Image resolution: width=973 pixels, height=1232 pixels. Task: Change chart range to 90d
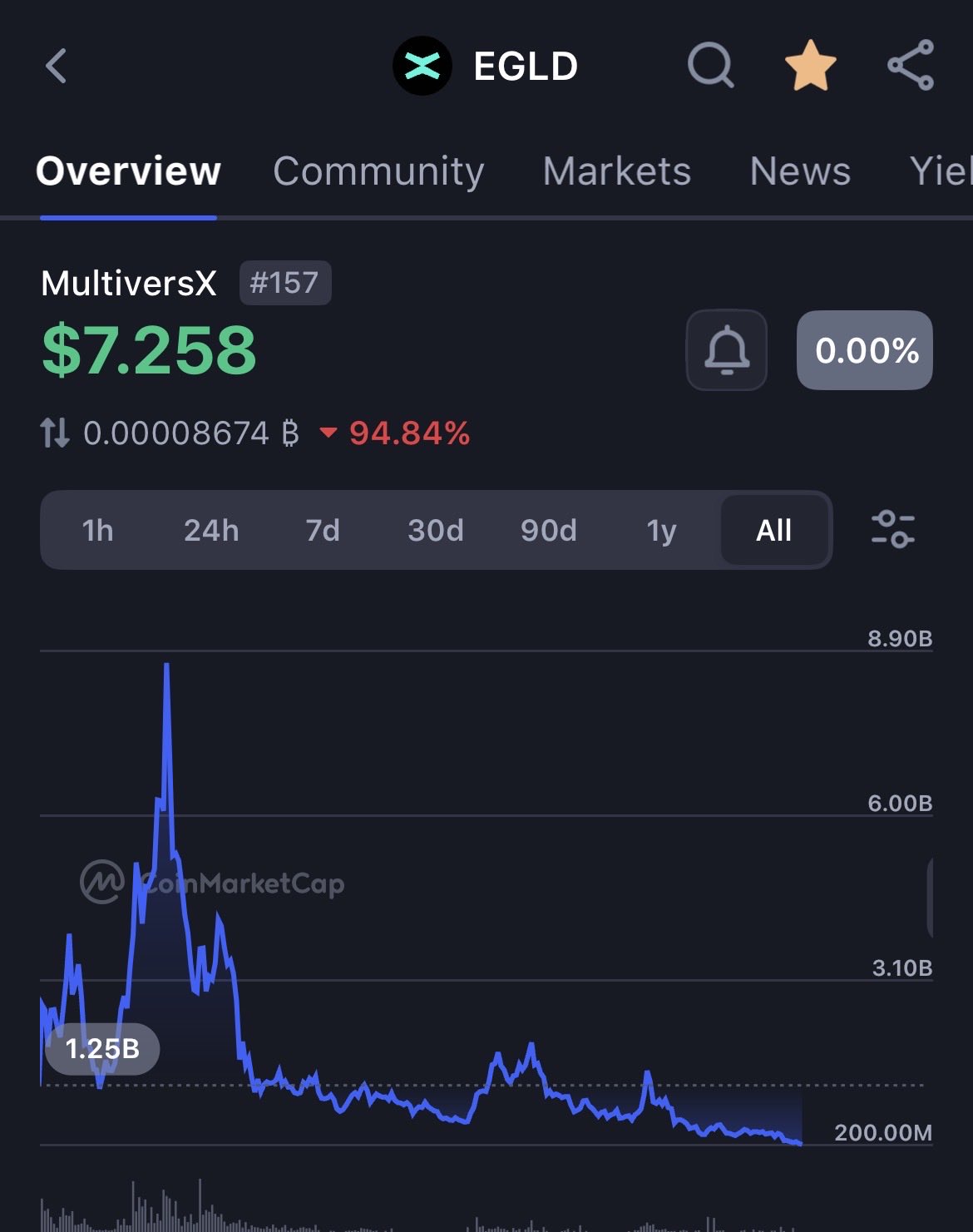pos(548,530)
